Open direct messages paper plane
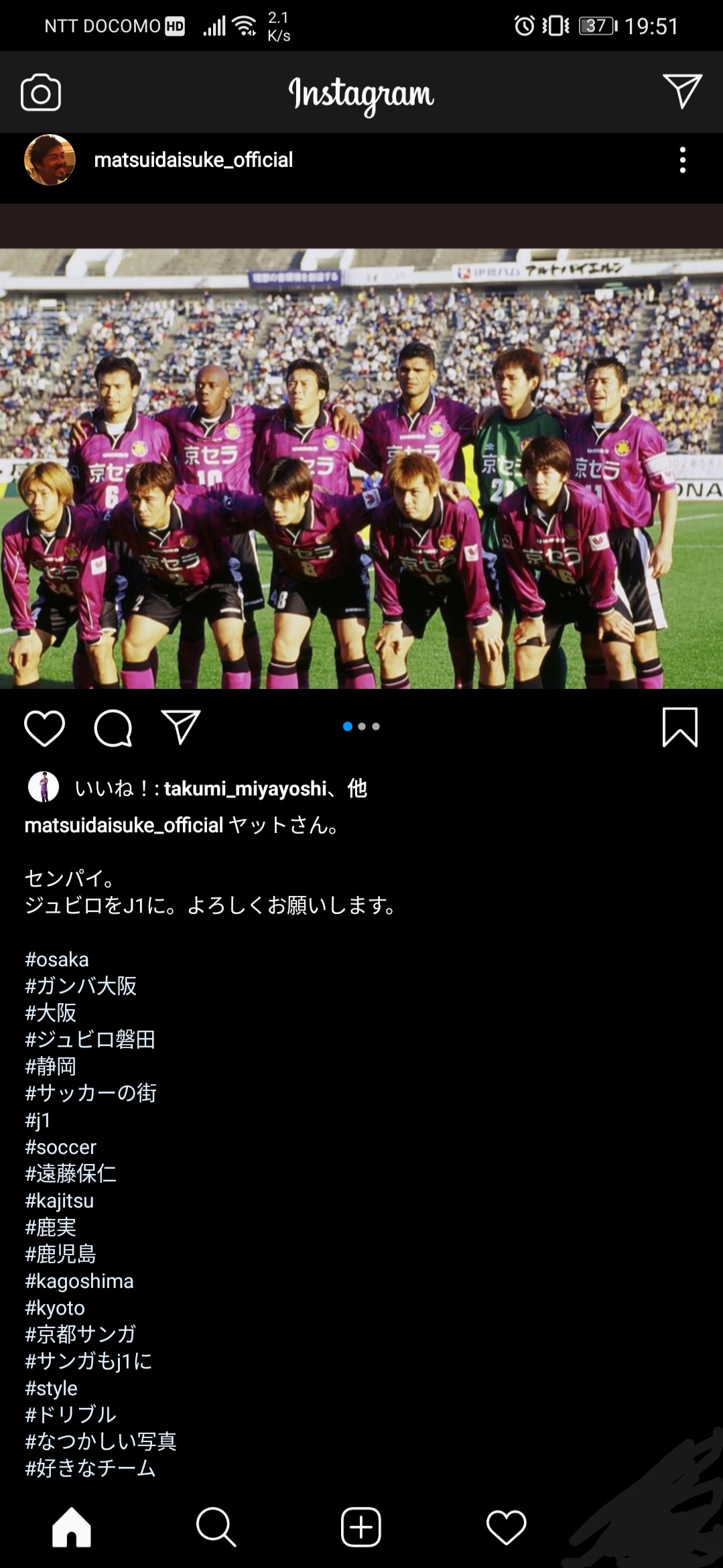Viewport: 723px width, 1568px height. coord(682,91)
